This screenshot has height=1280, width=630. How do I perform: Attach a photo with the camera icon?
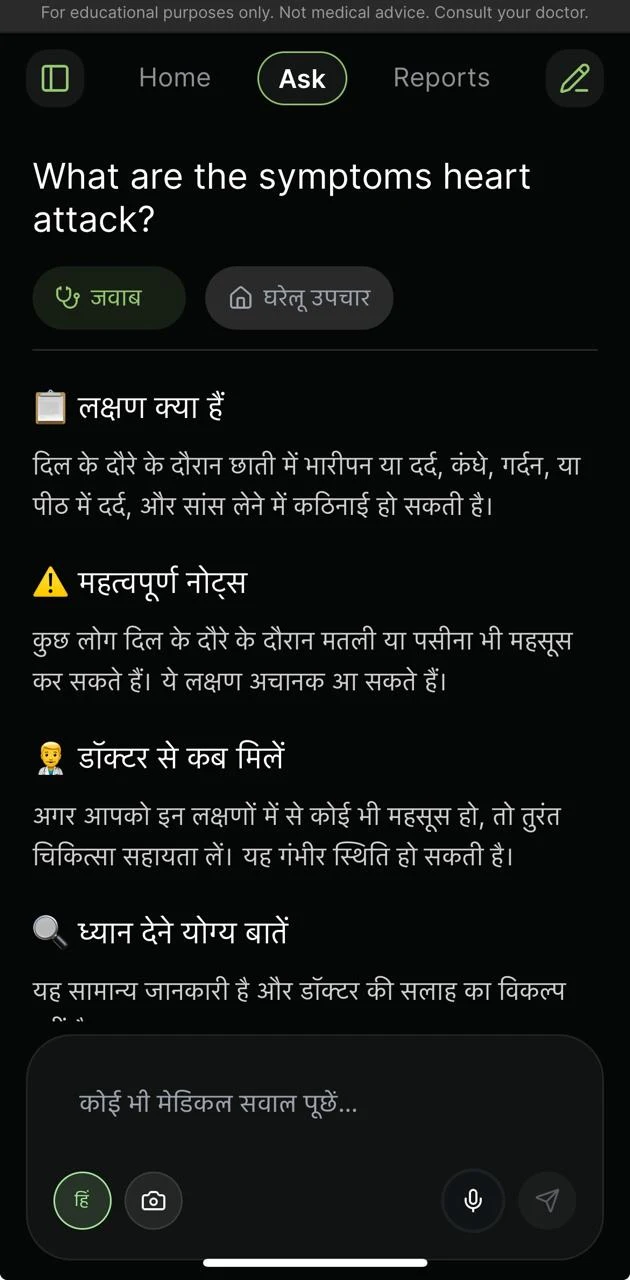pos(154,1200)
